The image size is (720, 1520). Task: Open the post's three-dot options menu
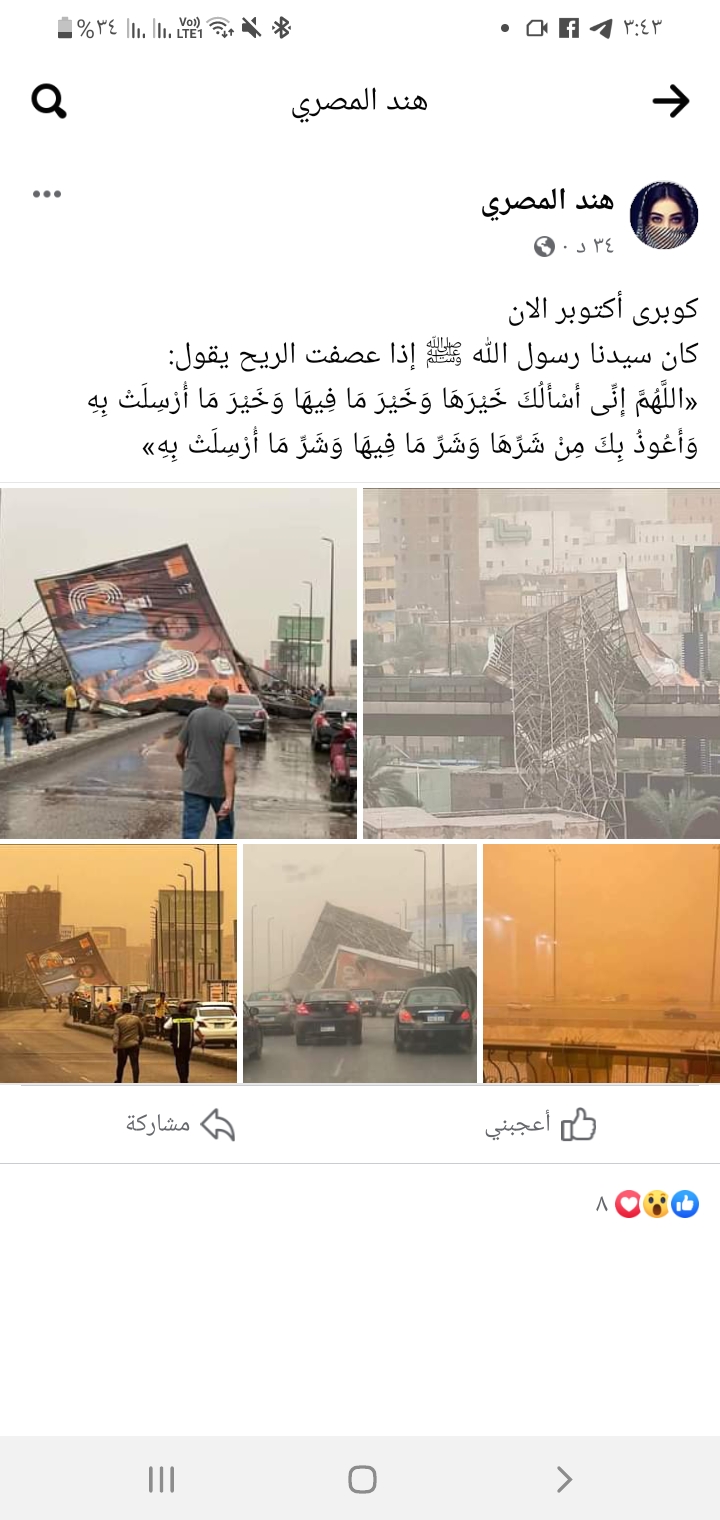click(46, 194)
